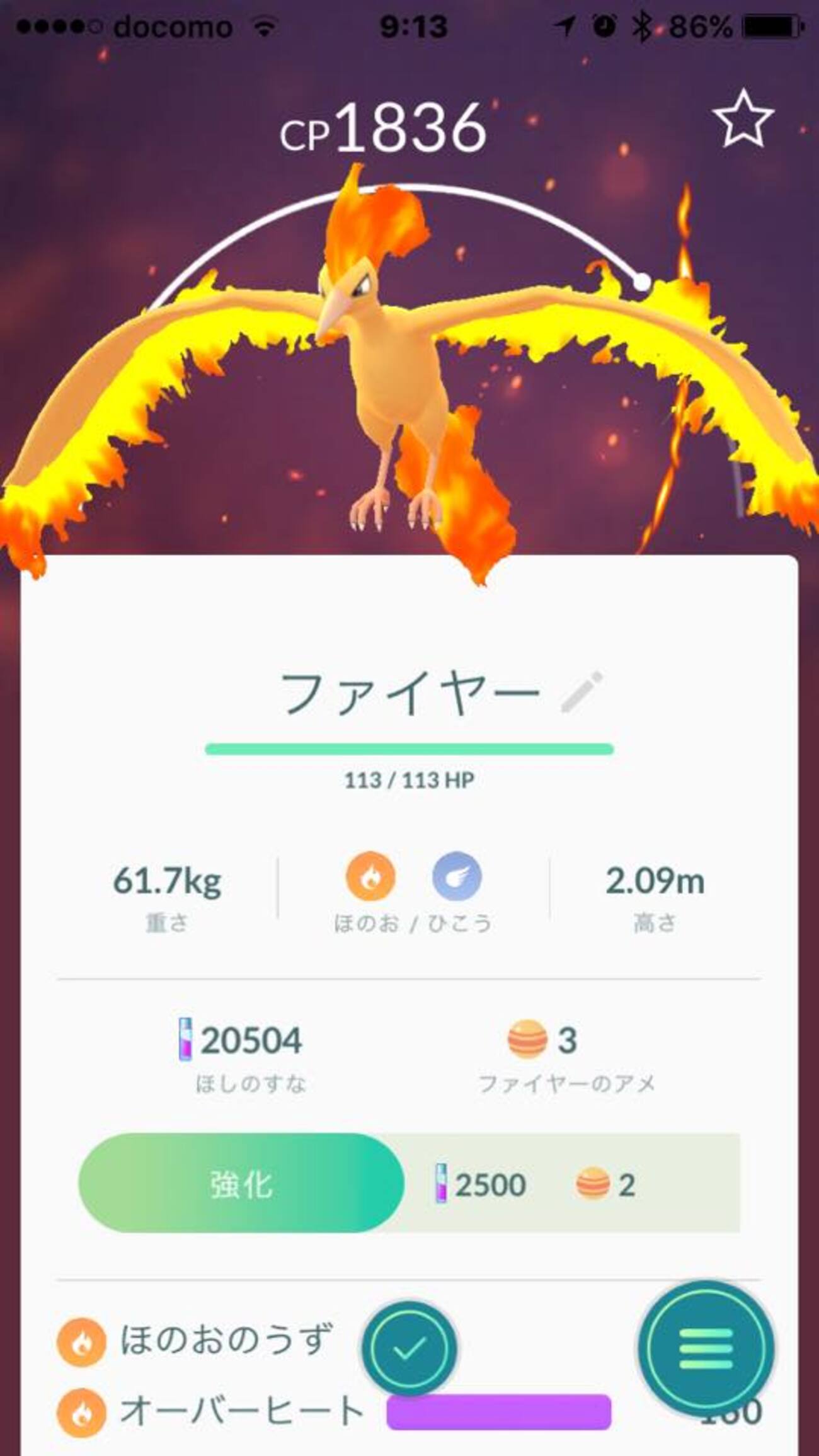Edit the nickname ファイヤー with pencil
This screenshot has height=1456, width=819.
tap(581, 693)
